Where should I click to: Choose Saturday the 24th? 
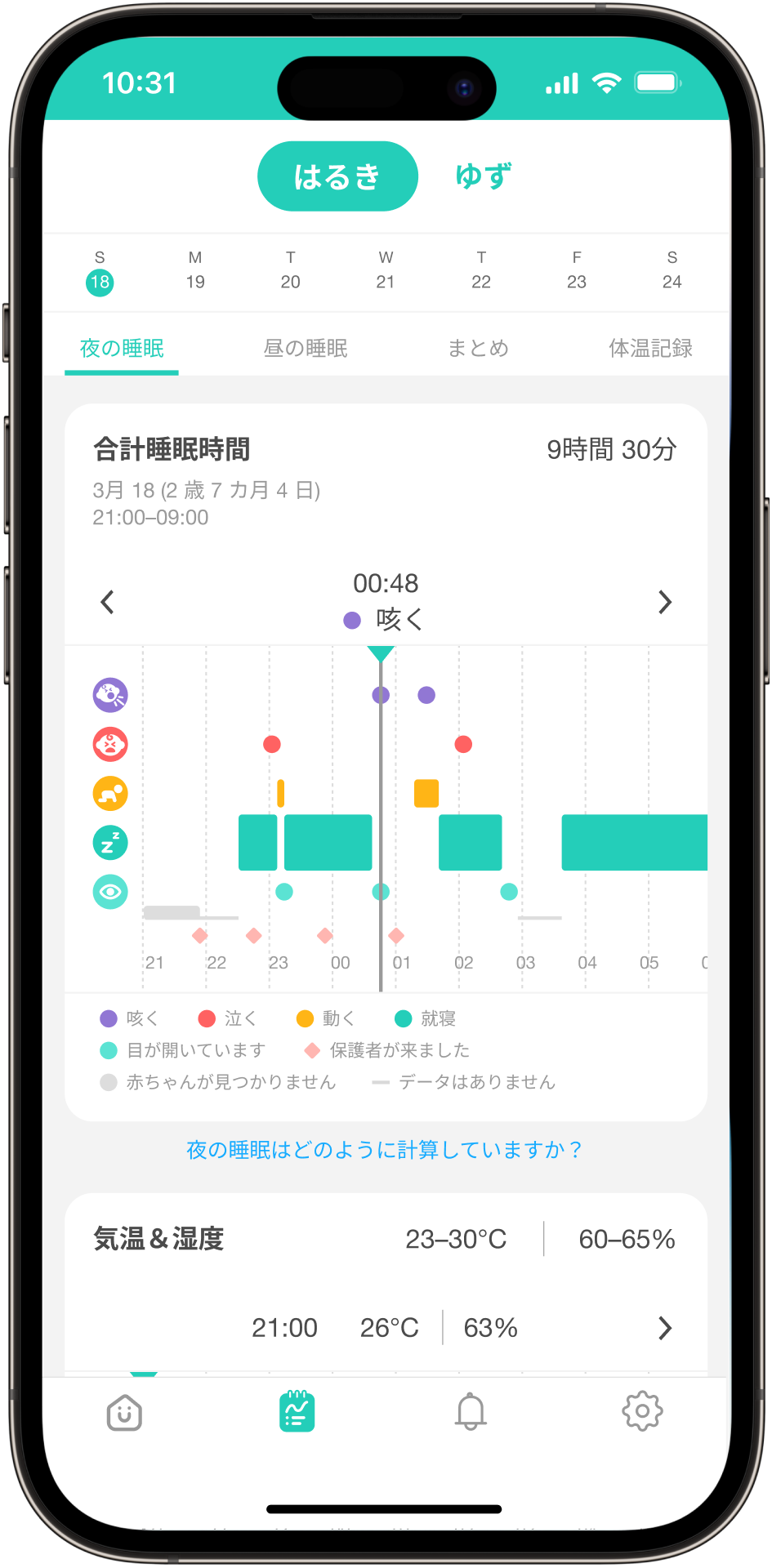point(672,271)
